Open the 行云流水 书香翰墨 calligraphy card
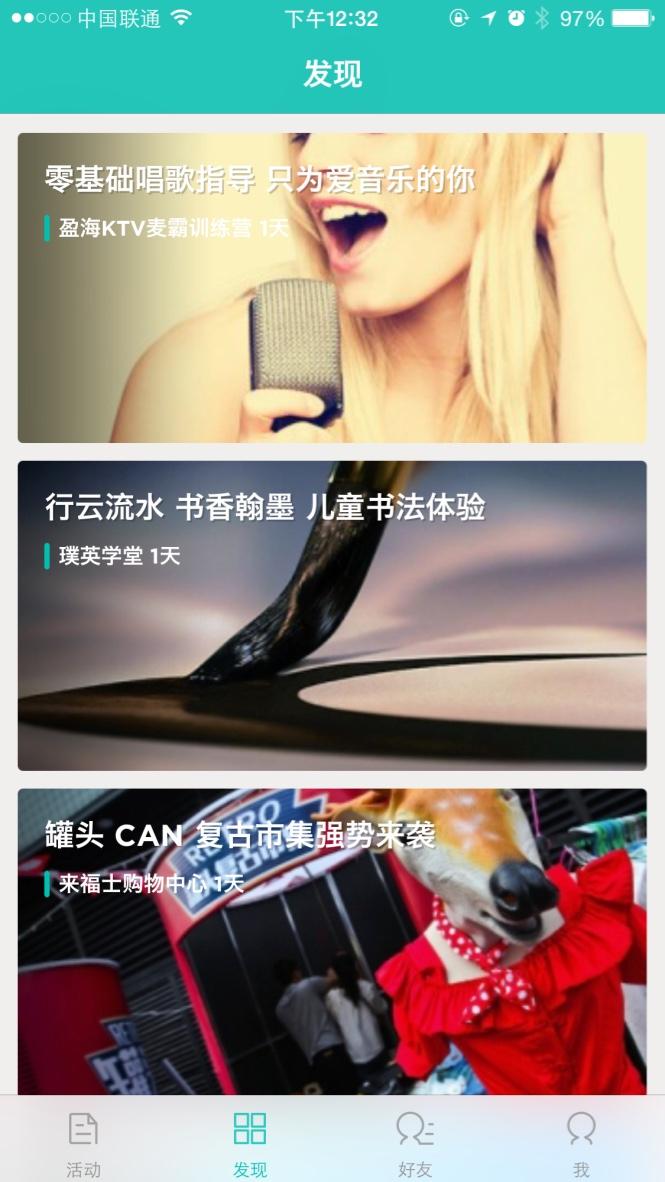Image resolution: width=665 pixels, height=1182 pixels. point(332,615)
